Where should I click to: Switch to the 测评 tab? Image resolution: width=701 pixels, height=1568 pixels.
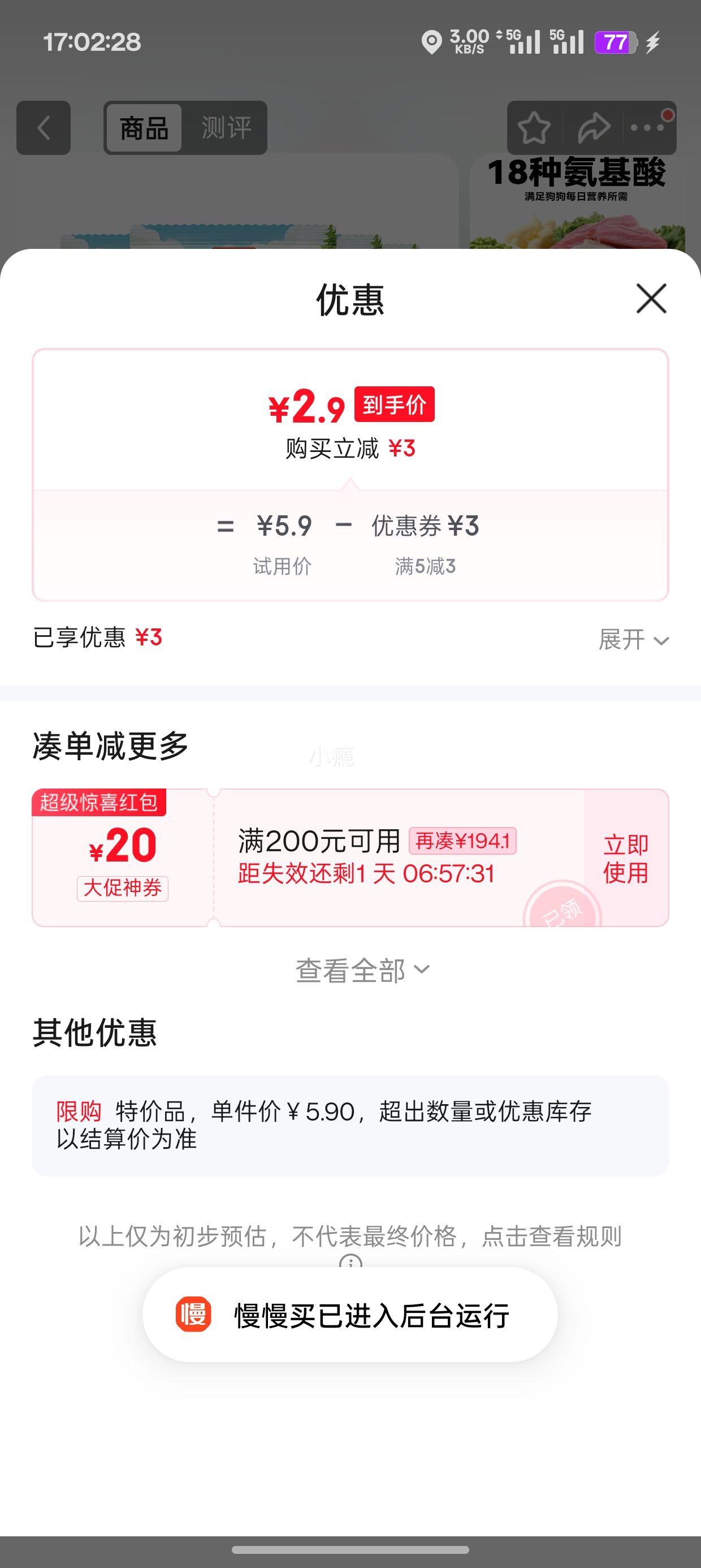click(226, 128)
